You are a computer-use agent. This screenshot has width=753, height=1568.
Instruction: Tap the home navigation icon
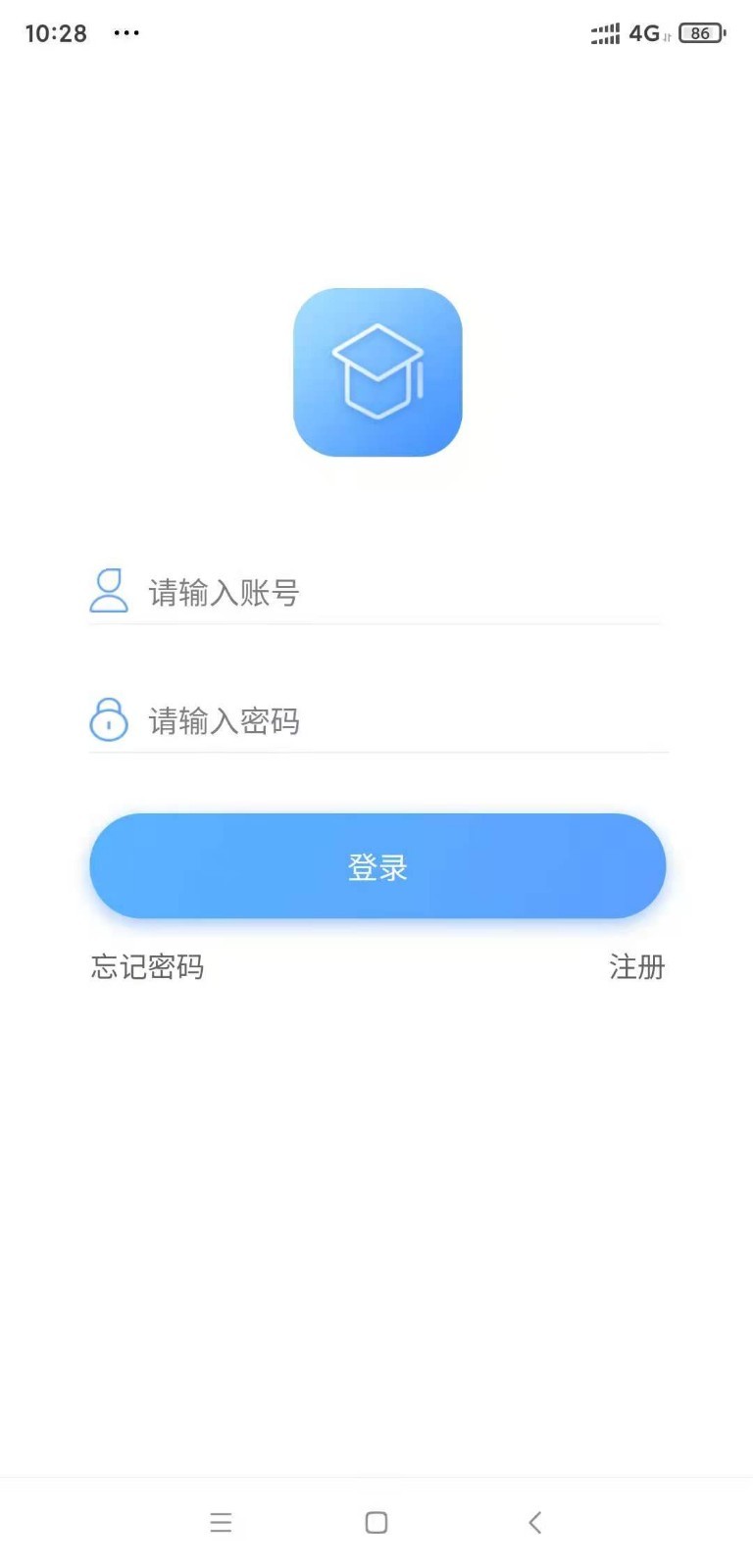pos(376,1522)
